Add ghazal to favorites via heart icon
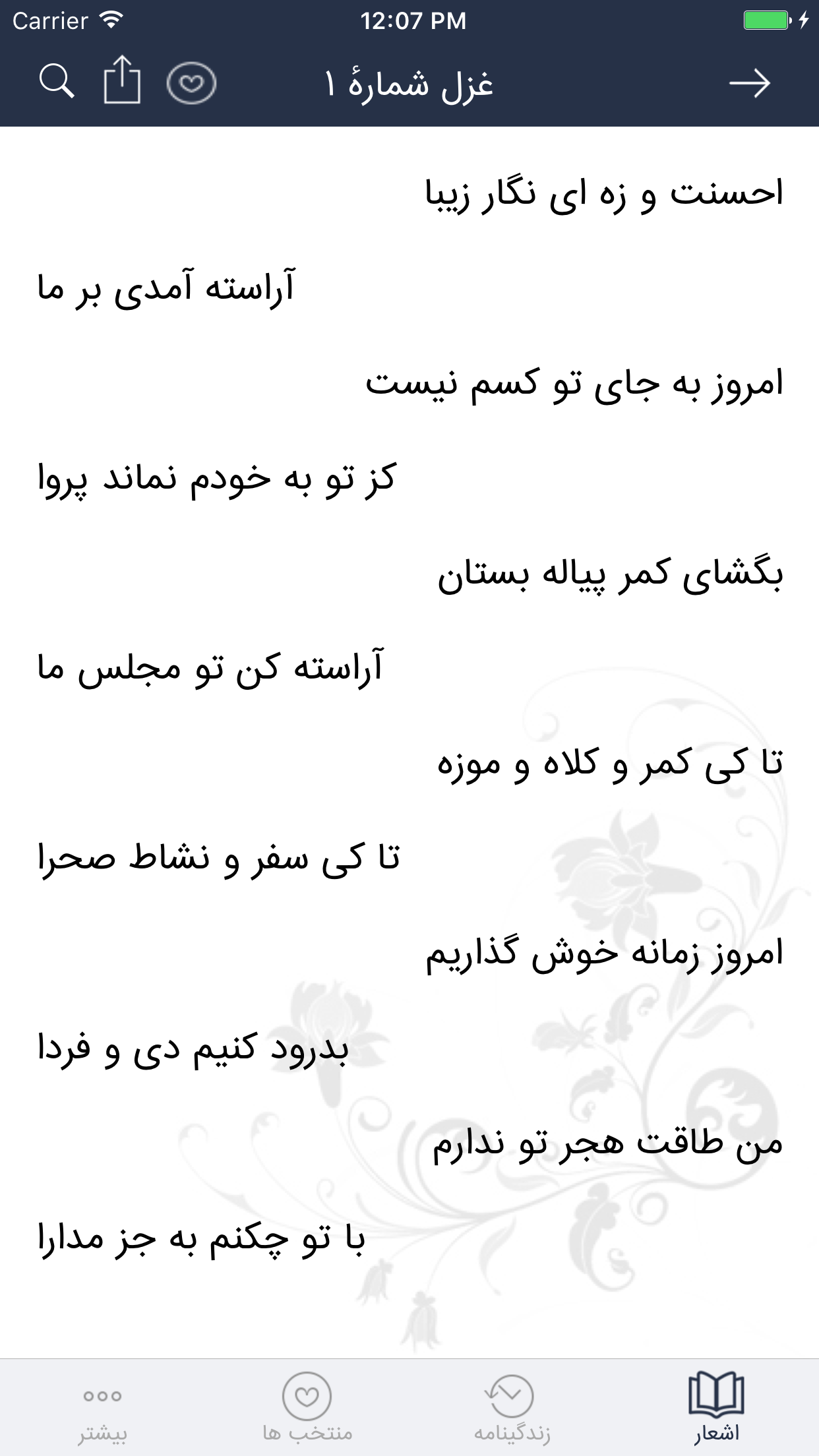 [191, 83]
